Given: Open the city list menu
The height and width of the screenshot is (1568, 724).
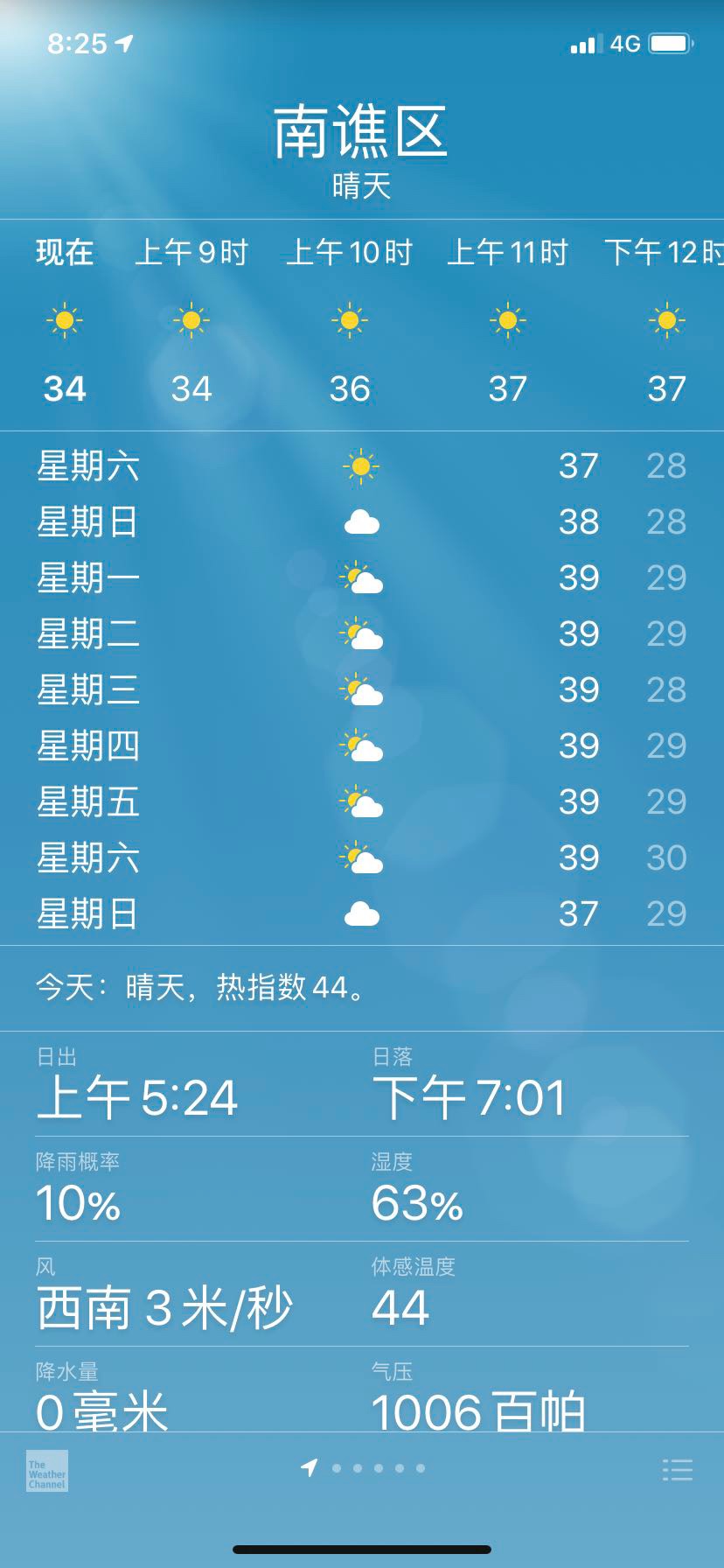Looking at the screenshot, I should [x=677, y=1470].
